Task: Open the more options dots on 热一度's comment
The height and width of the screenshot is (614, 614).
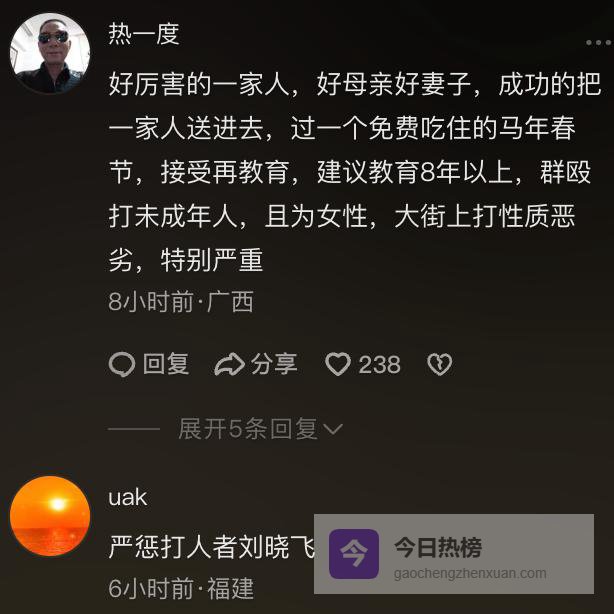Action: coord(598,43)
